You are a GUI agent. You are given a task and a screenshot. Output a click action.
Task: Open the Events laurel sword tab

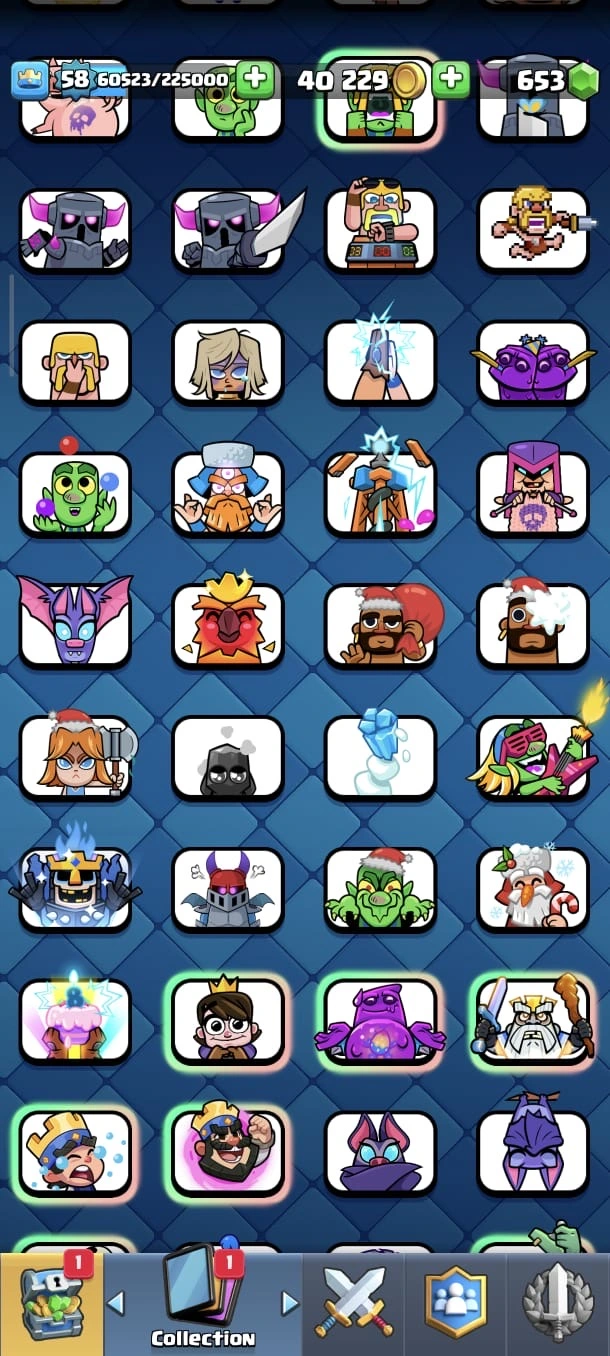[x=558, y=1303]
